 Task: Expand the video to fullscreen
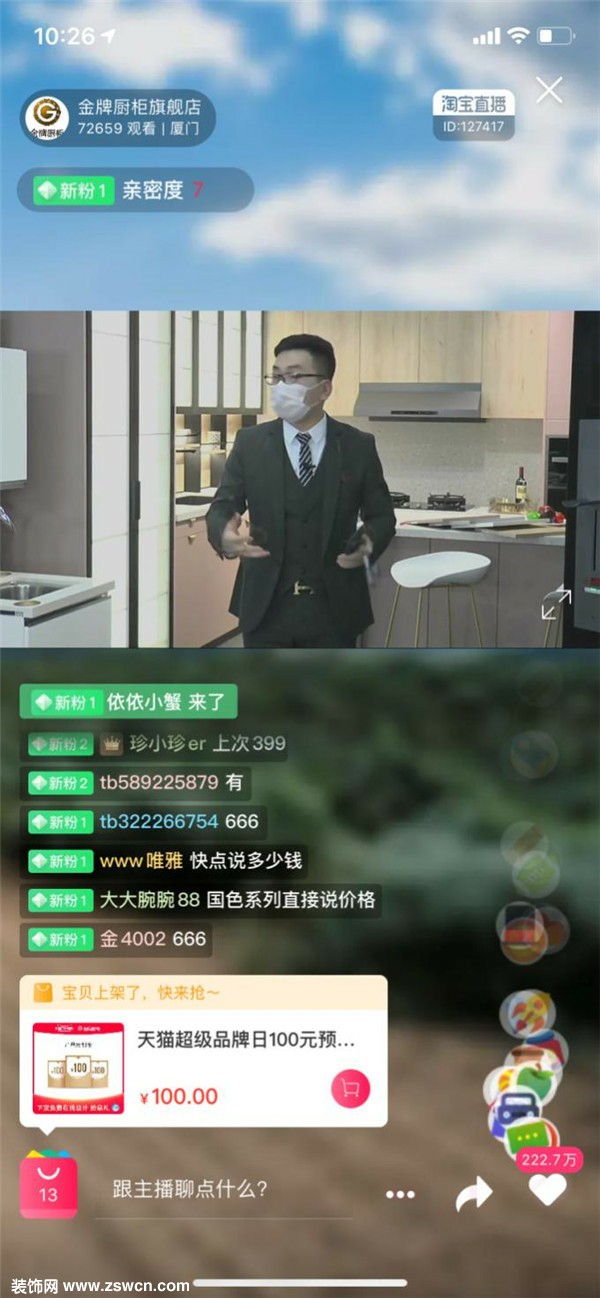[x=555, y=603]
